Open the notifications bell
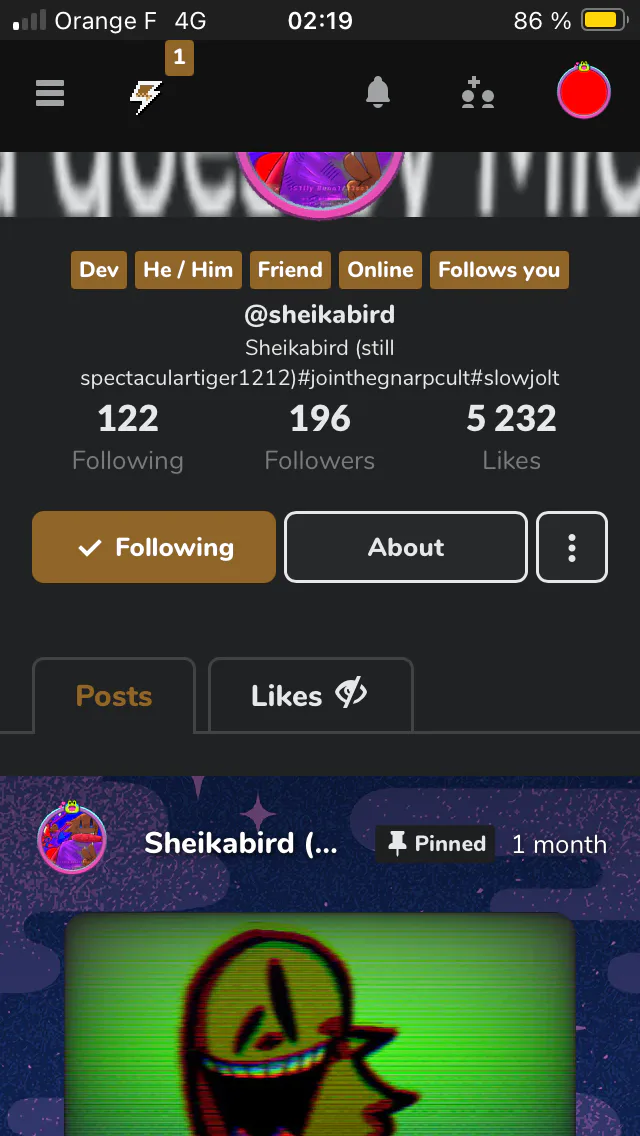 [x=378, y=93]
